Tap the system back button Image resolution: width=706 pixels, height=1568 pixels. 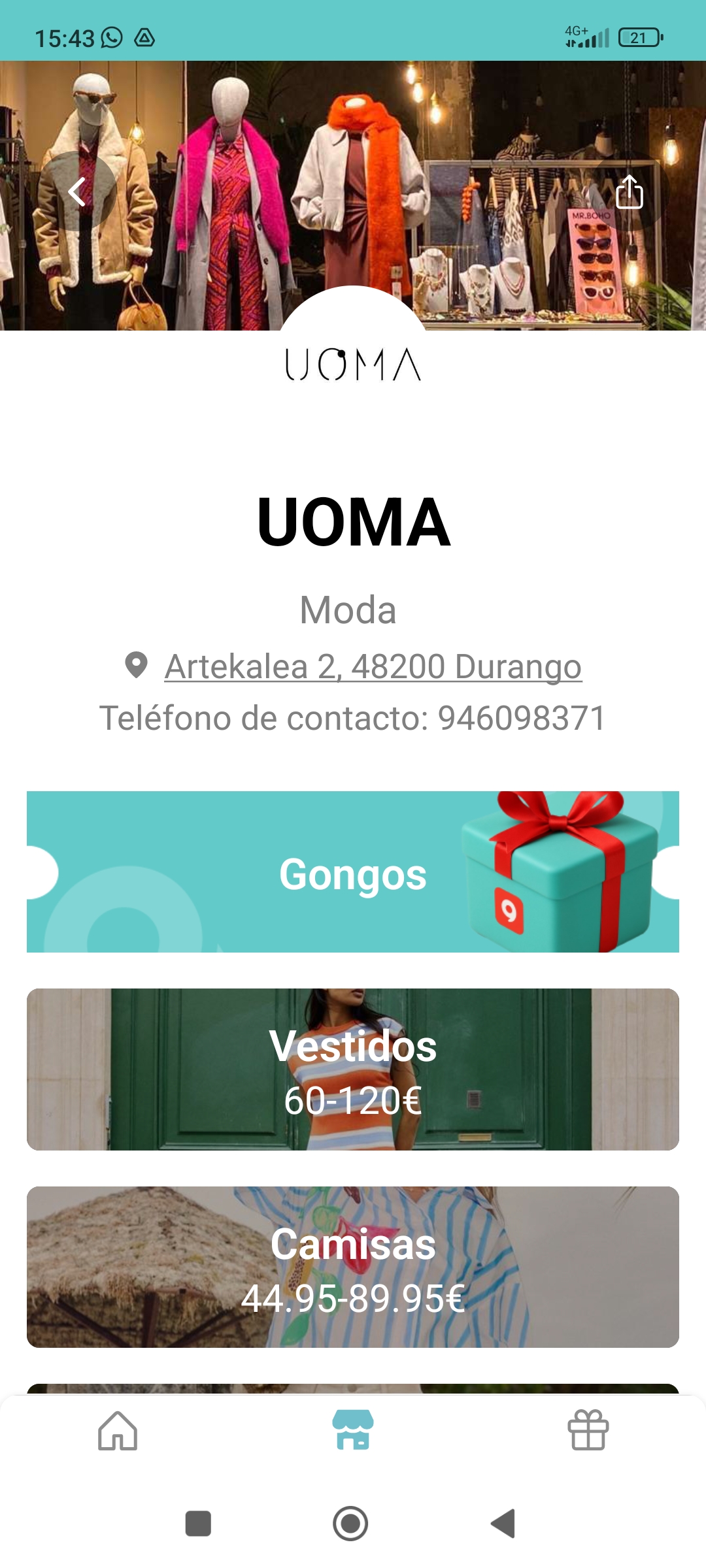click(503, 1524)
